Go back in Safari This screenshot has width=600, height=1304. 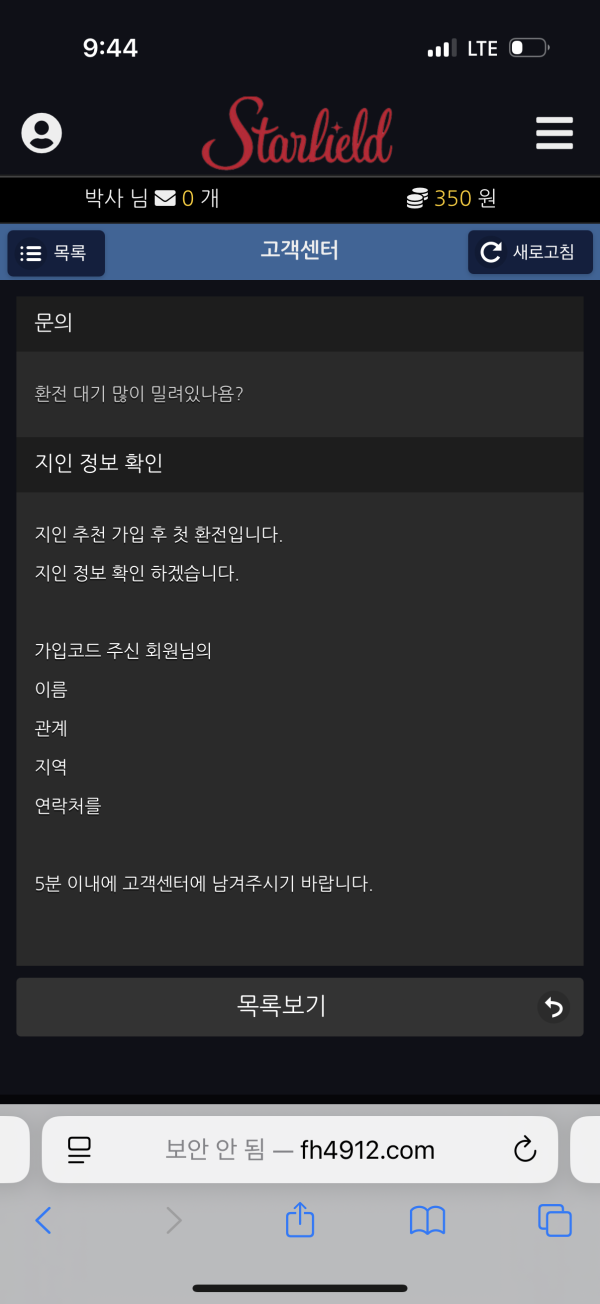[x=42, y=1220]
